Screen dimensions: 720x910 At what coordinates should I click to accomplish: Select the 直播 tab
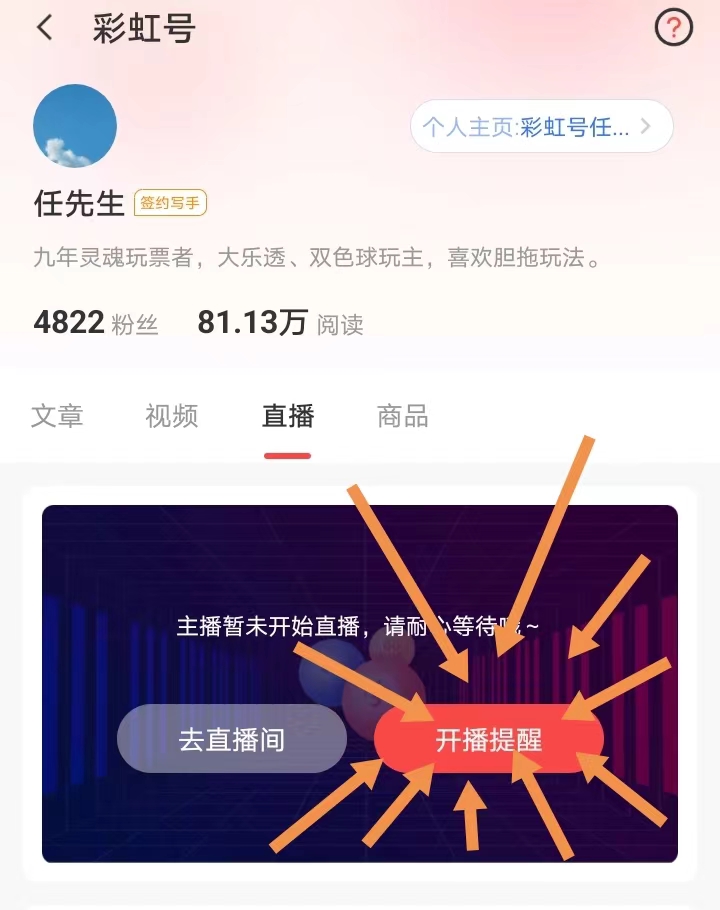click(x=288, y=416)
